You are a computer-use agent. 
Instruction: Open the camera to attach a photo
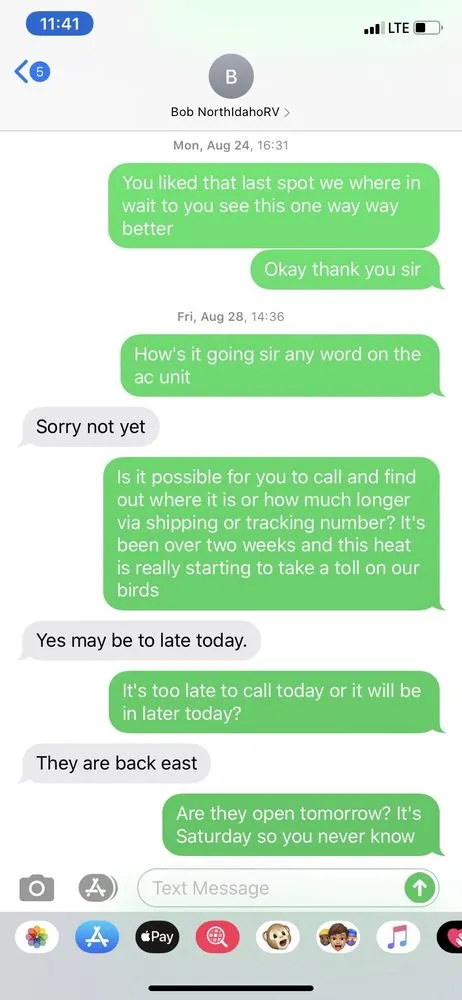click(36, 888)
